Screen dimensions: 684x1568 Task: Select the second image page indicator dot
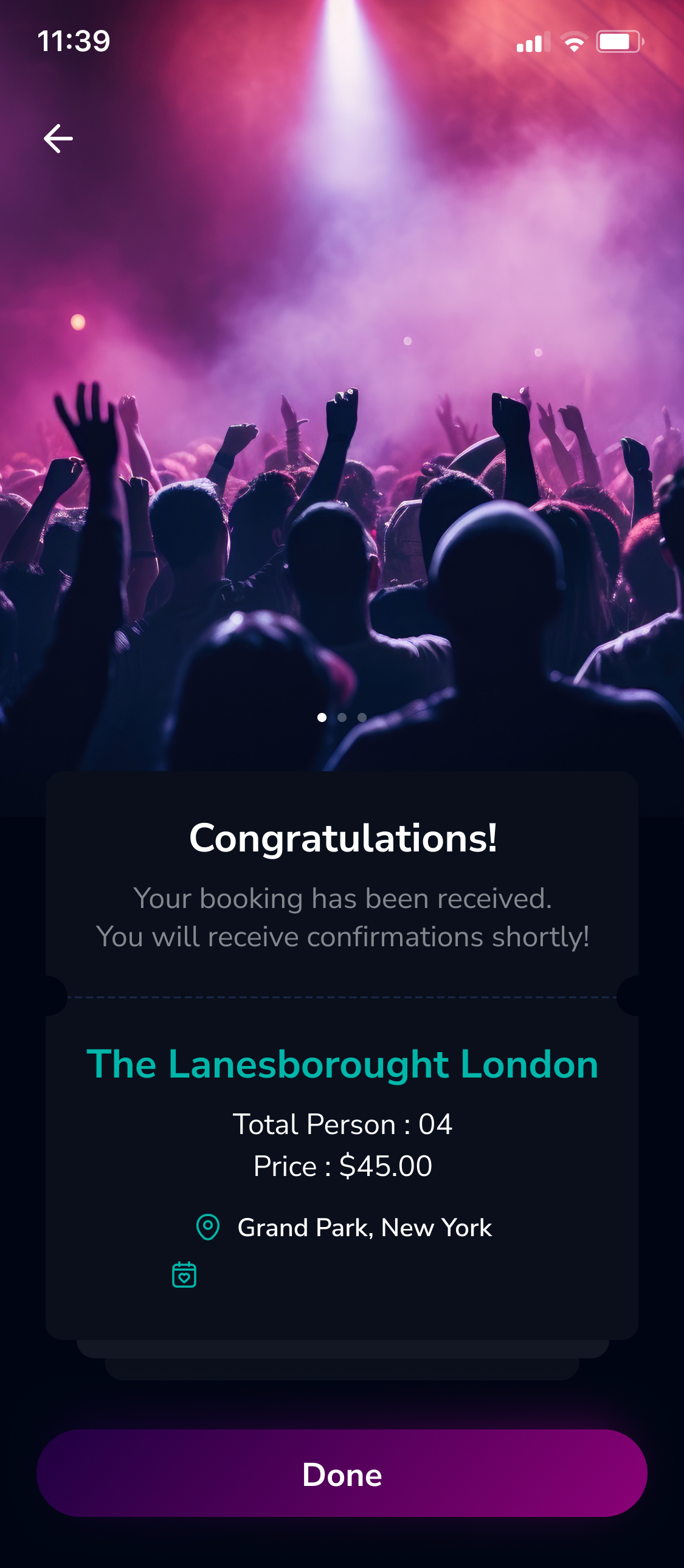click(342, 718)
